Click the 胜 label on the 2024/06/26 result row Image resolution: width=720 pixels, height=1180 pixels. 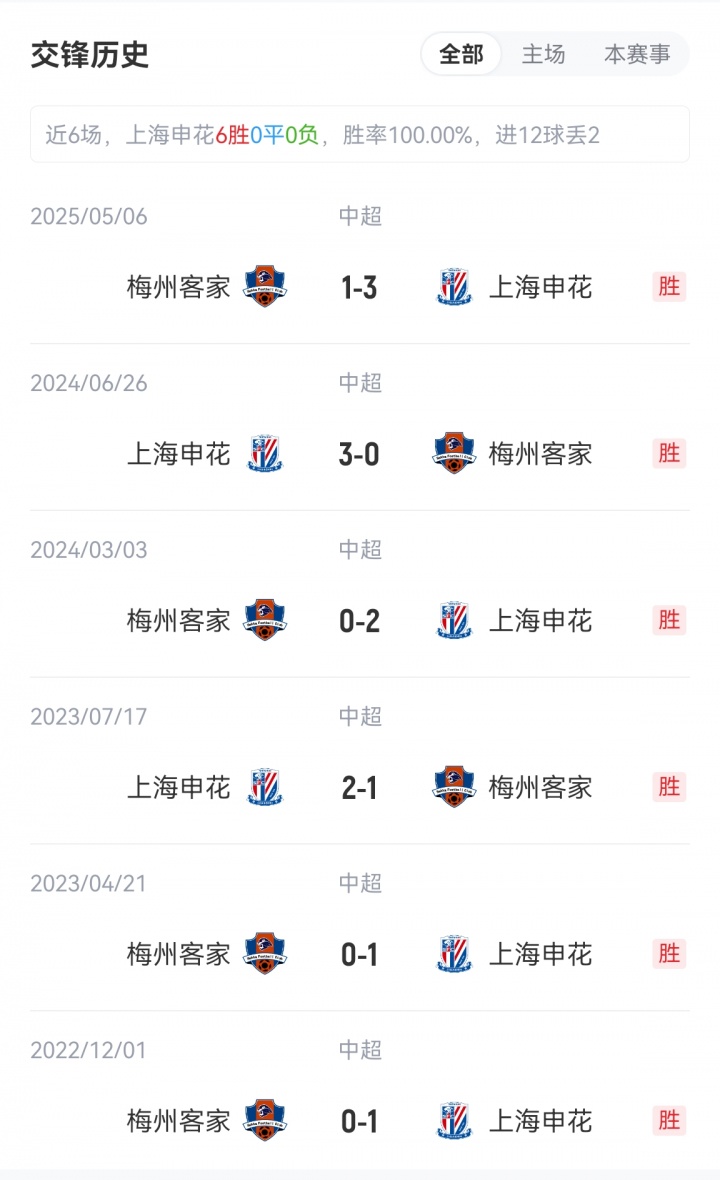click(x=669, y=454)
